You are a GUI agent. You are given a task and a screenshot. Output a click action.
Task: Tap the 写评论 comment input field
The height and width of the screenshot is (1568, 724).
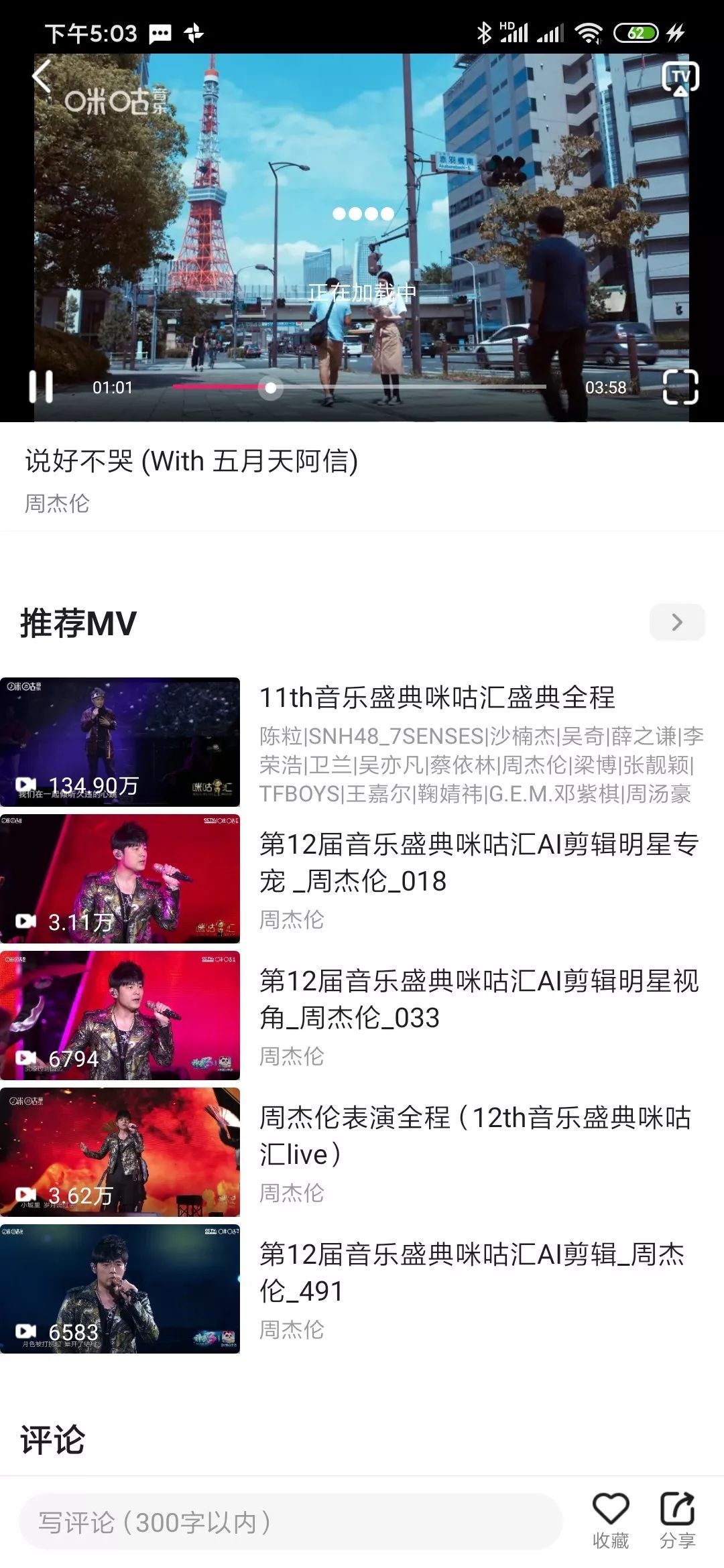(x=290, y=1522)
